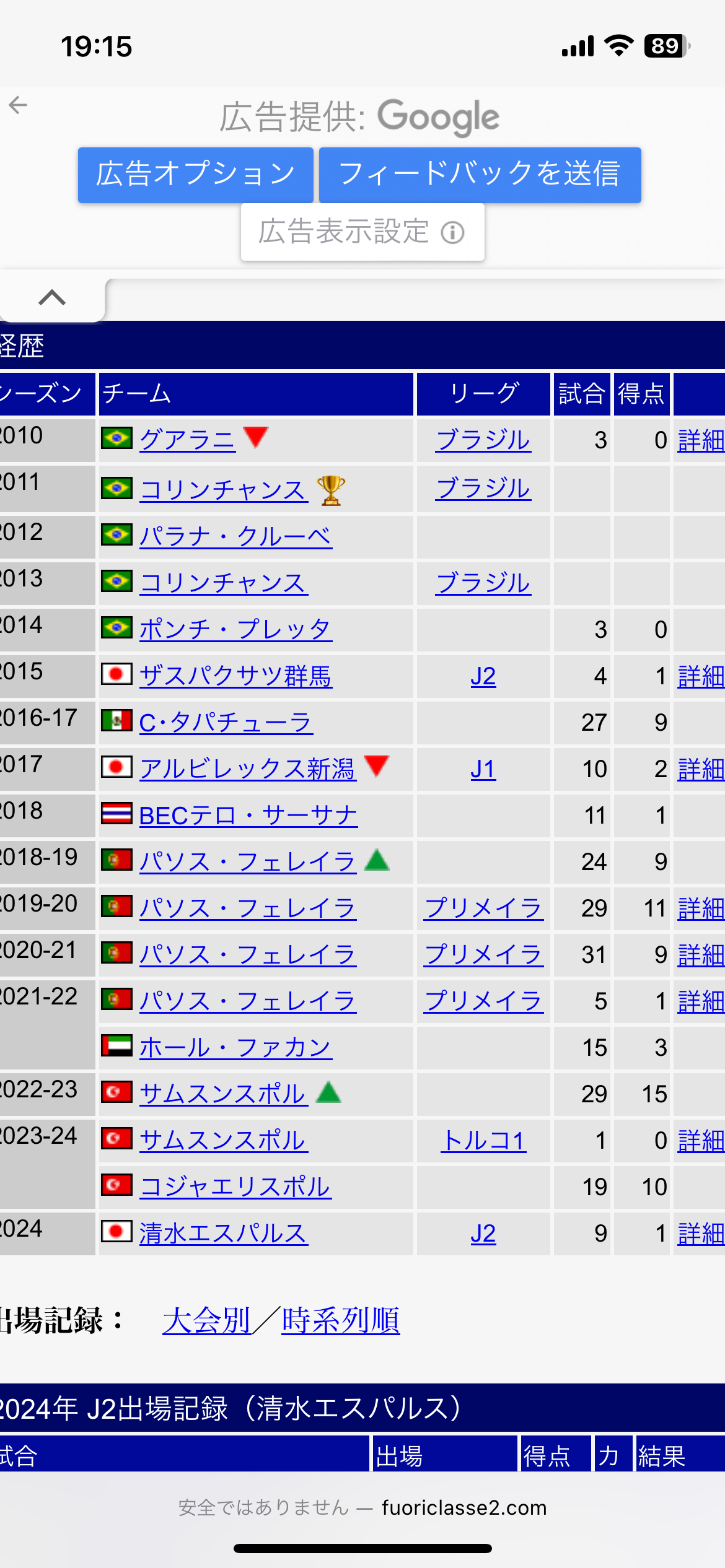725x1568 pixels.
Task: Show appearance records in 時系列順
Action: coord(340,1320)
